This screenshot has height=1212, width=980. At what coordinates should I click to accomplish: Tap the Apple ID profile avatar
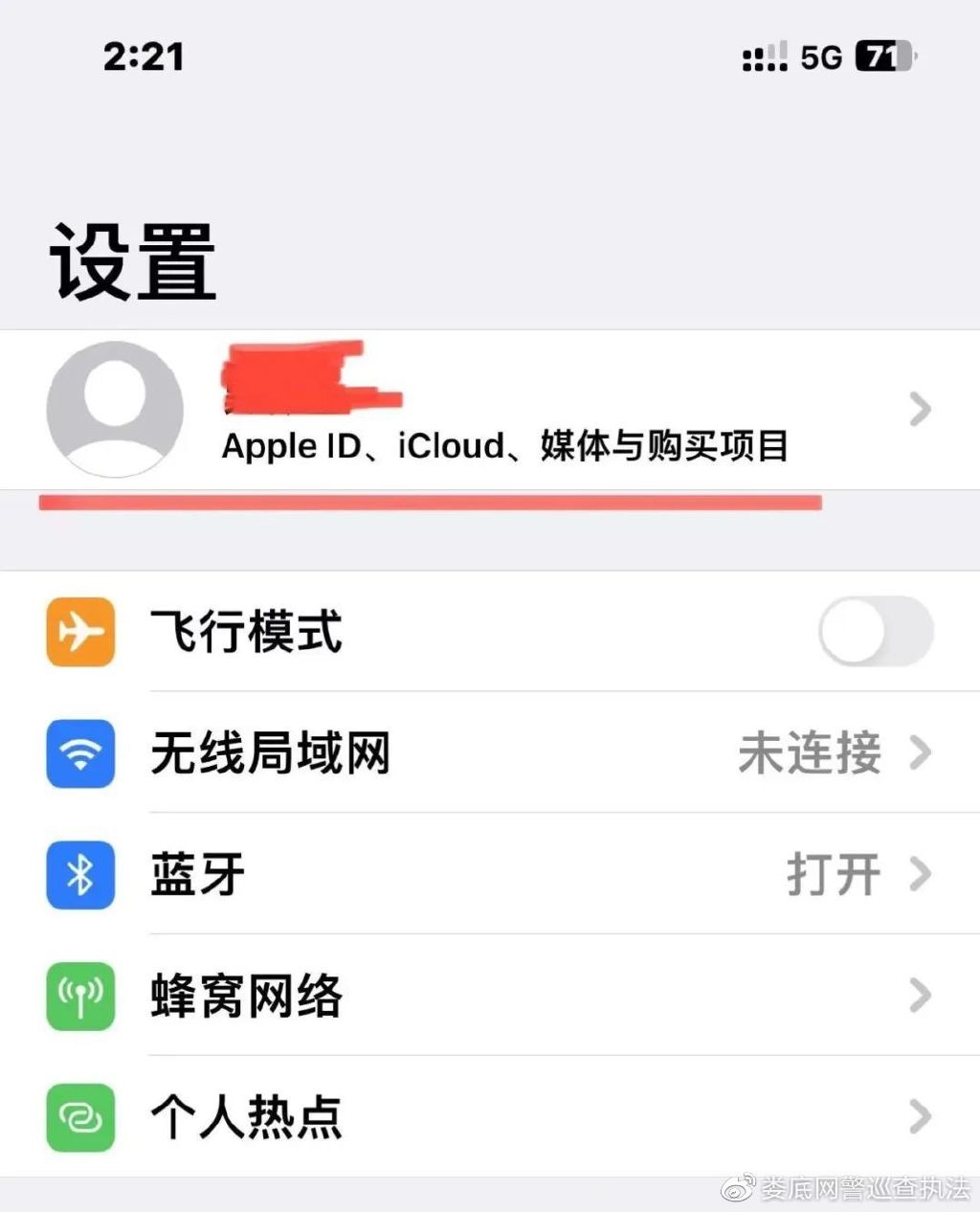click(x=114, y=409)
